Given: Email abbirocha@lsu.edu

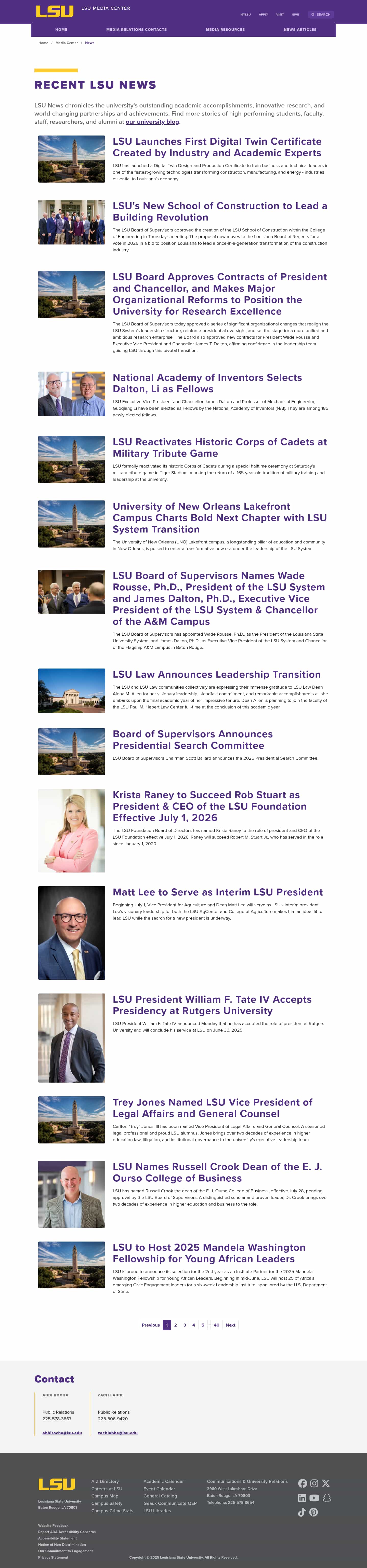Looking at the screenshot, I should 62,1433.
